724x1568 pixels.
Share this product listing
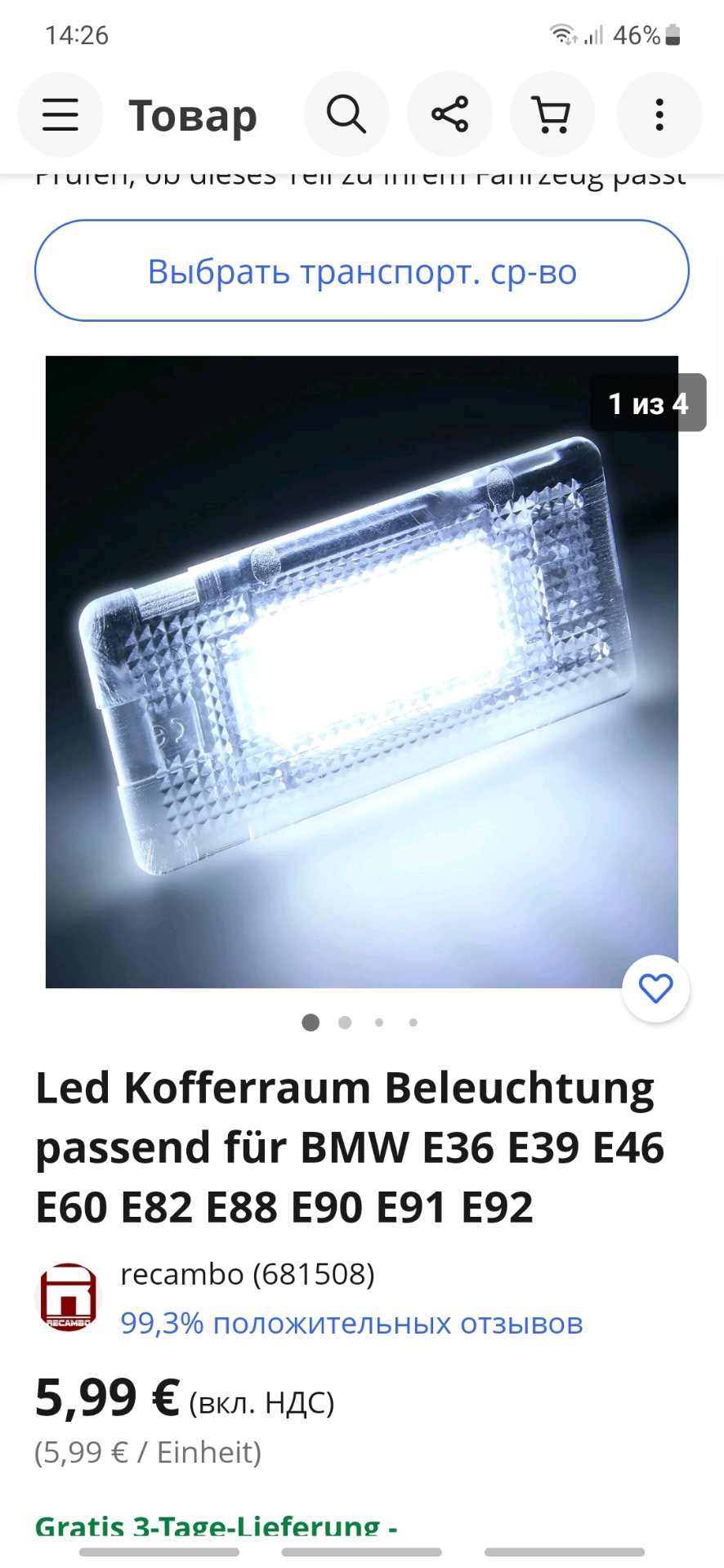(x=449, y=114)
